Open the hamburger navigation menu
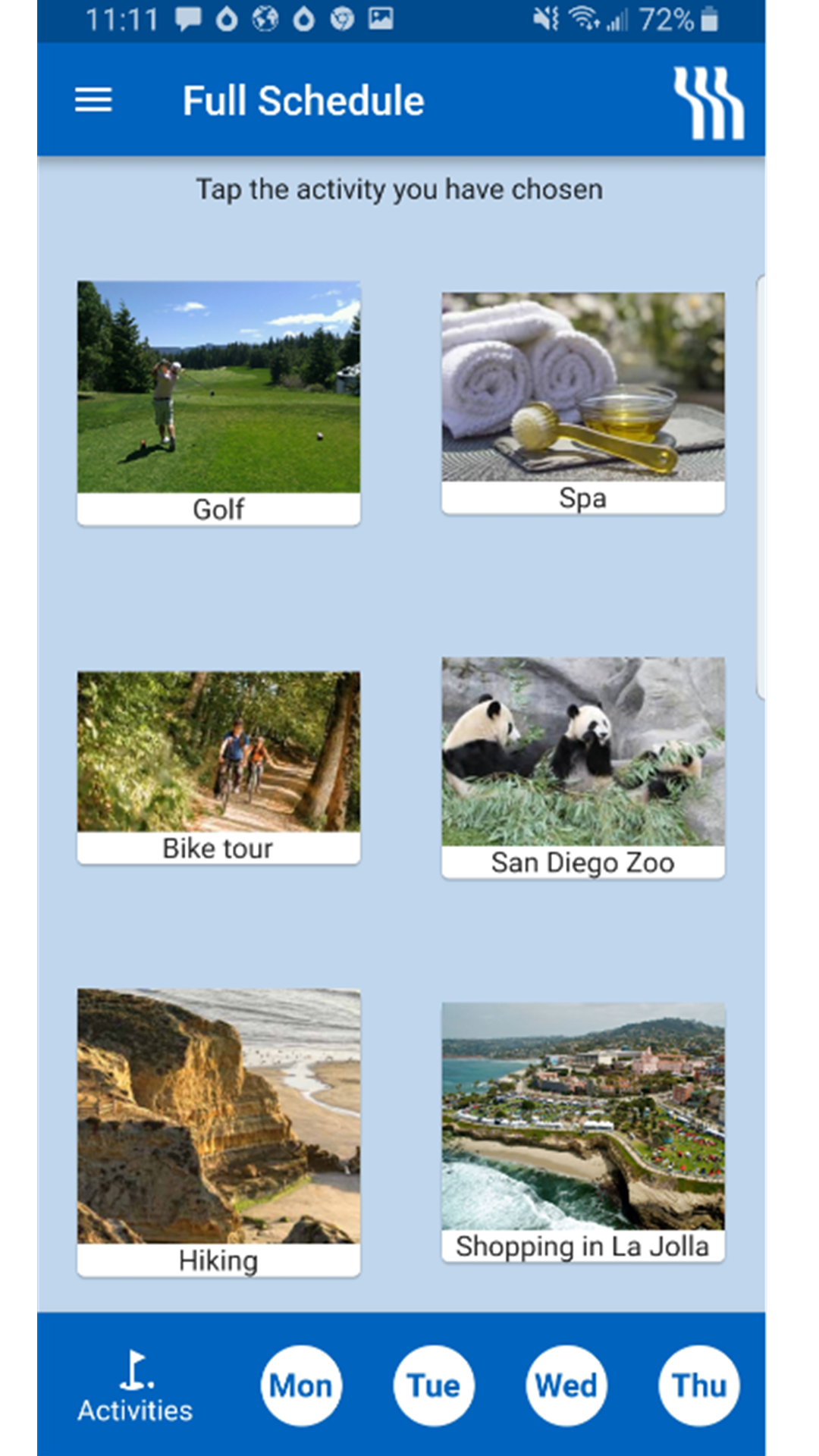 pos(93,100)
